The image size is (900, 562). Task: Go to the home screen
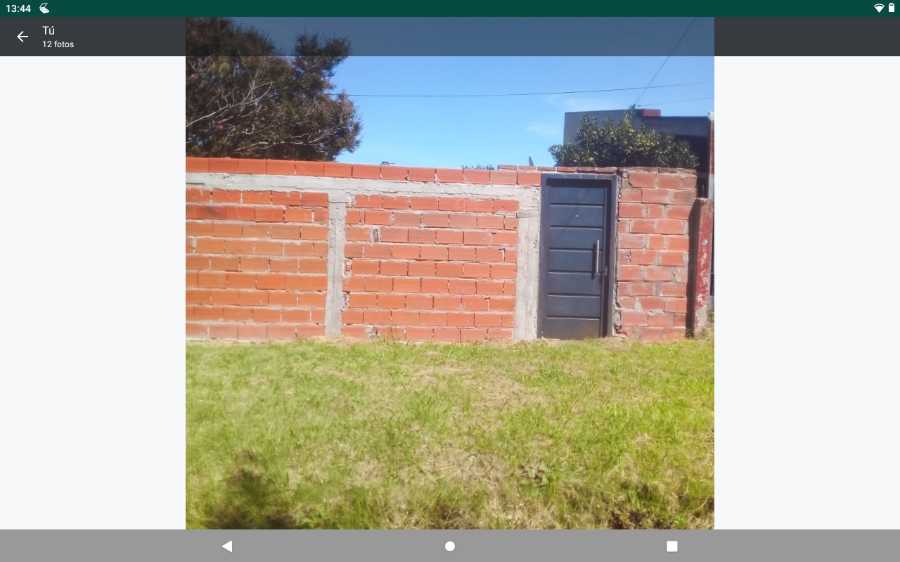click(x=450, y=546)
